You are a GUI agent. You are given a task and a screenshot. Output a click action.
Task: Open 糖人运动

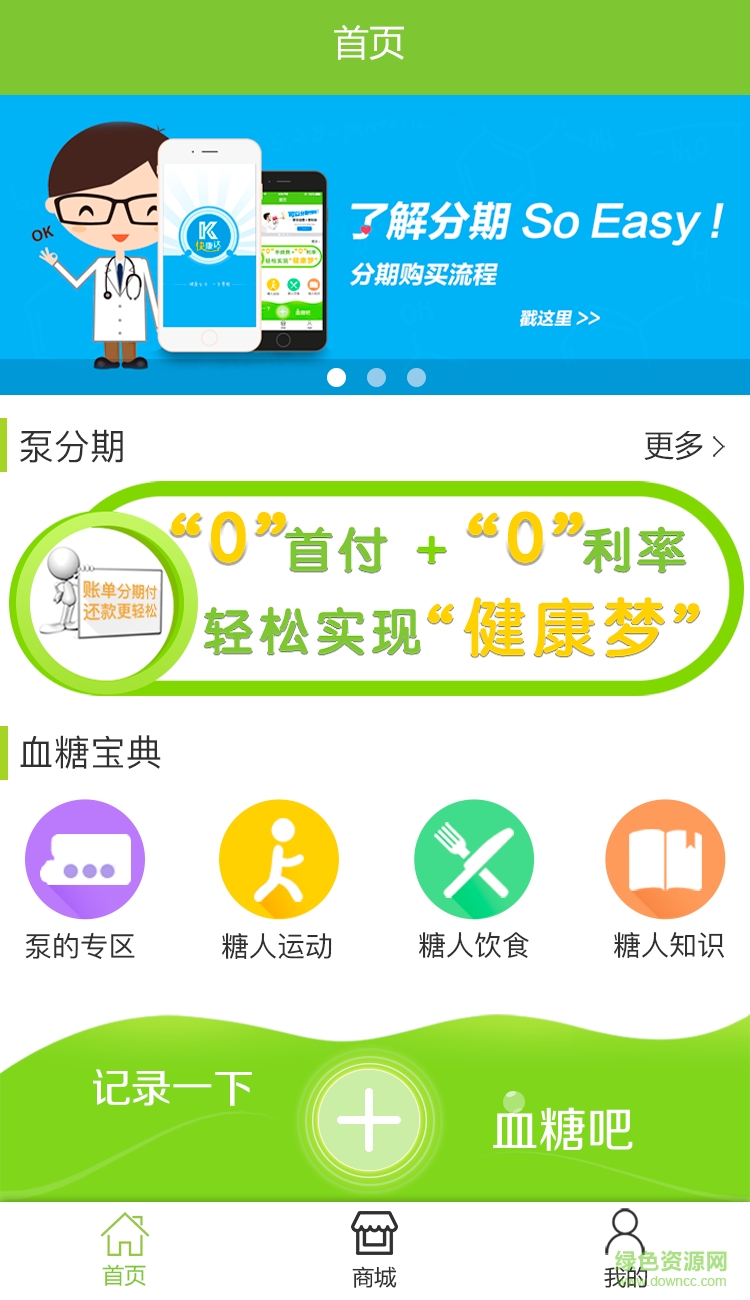(278, 879)
